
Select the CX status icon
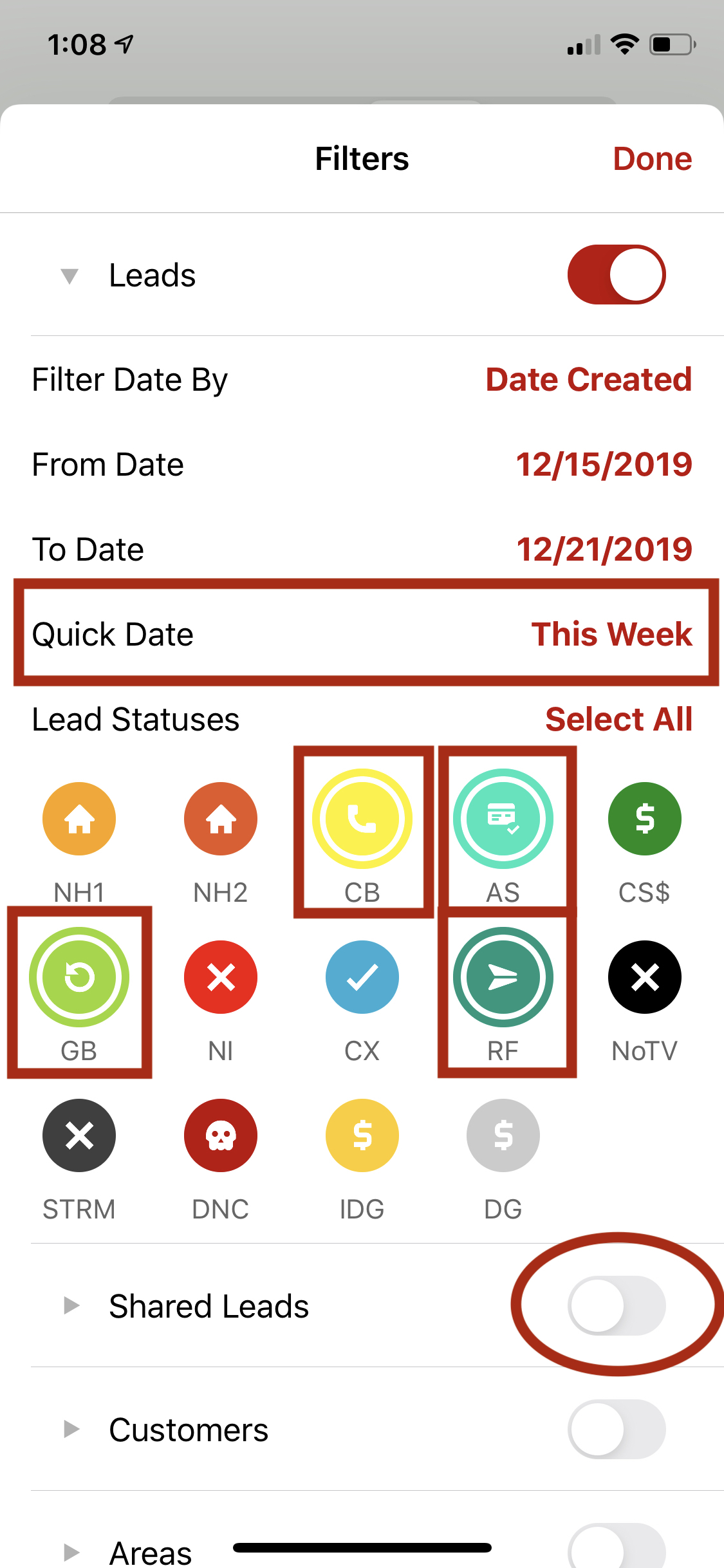362,977
